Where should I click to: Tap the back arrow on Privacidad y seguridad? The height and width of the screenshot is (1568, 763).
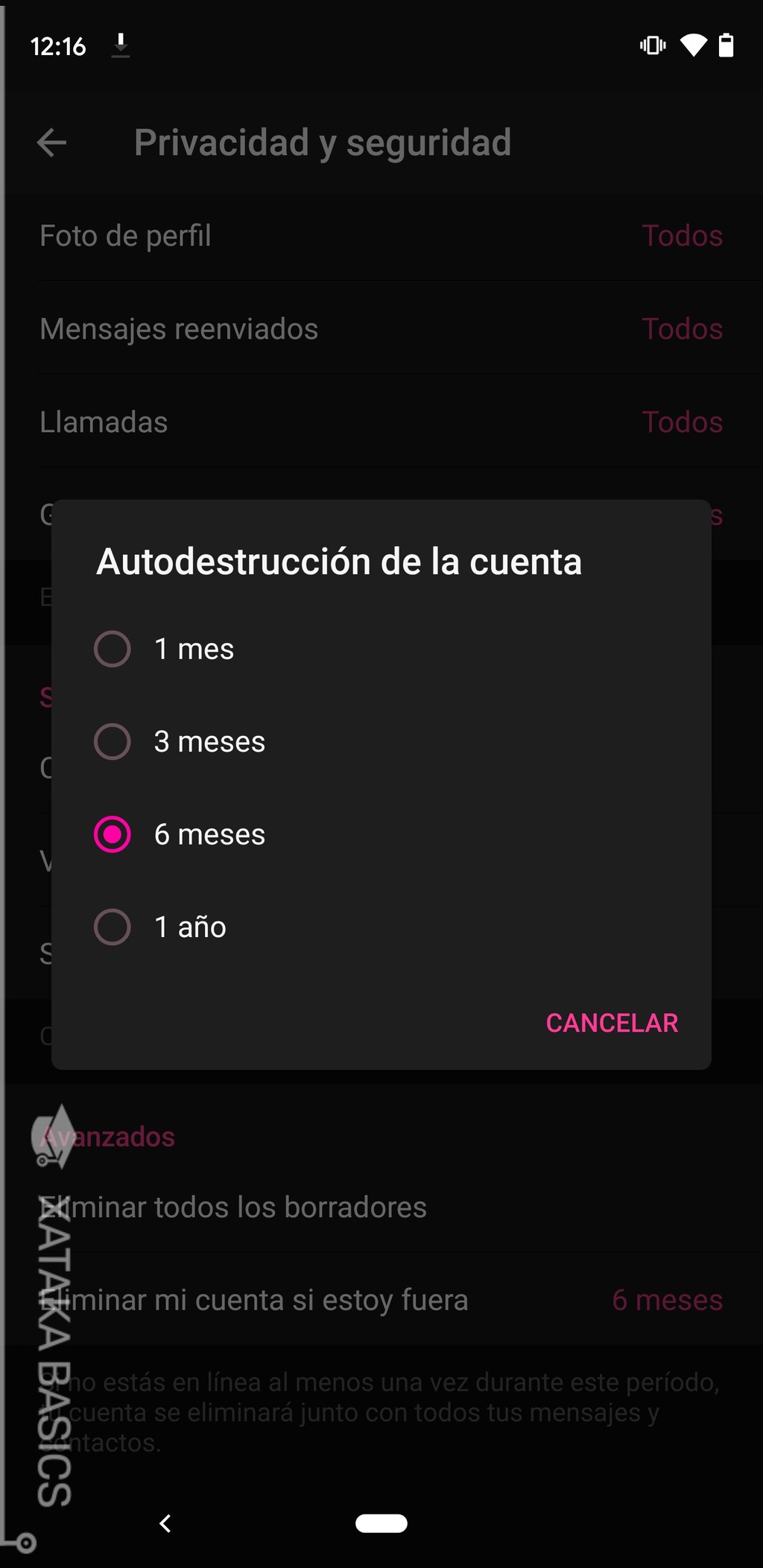[x=51, y=142]
